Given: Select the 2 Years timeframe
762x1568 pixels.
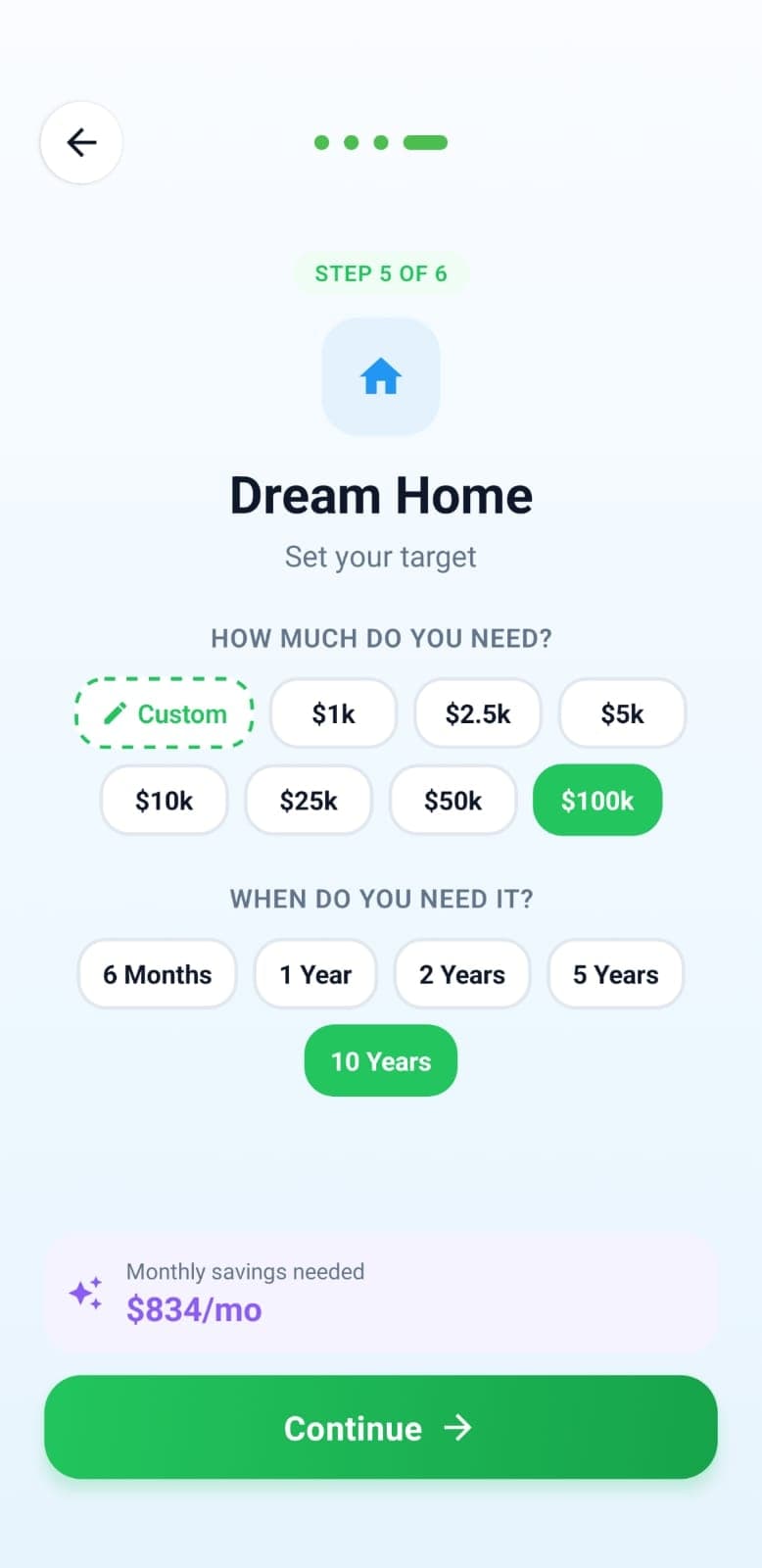Looking at the screenshot, I should coord(462,973).
